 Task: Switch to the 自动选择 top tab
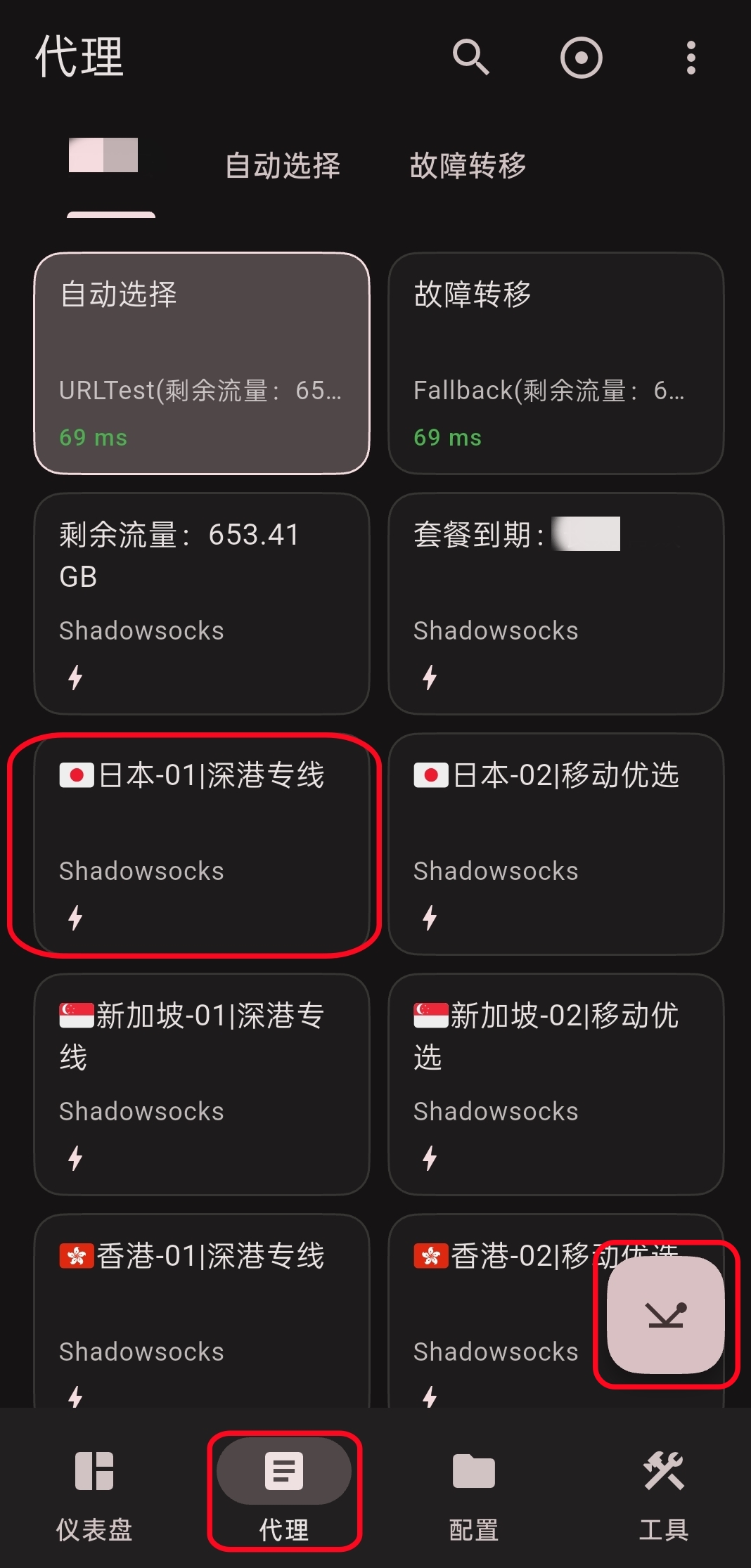coord(283,166)
